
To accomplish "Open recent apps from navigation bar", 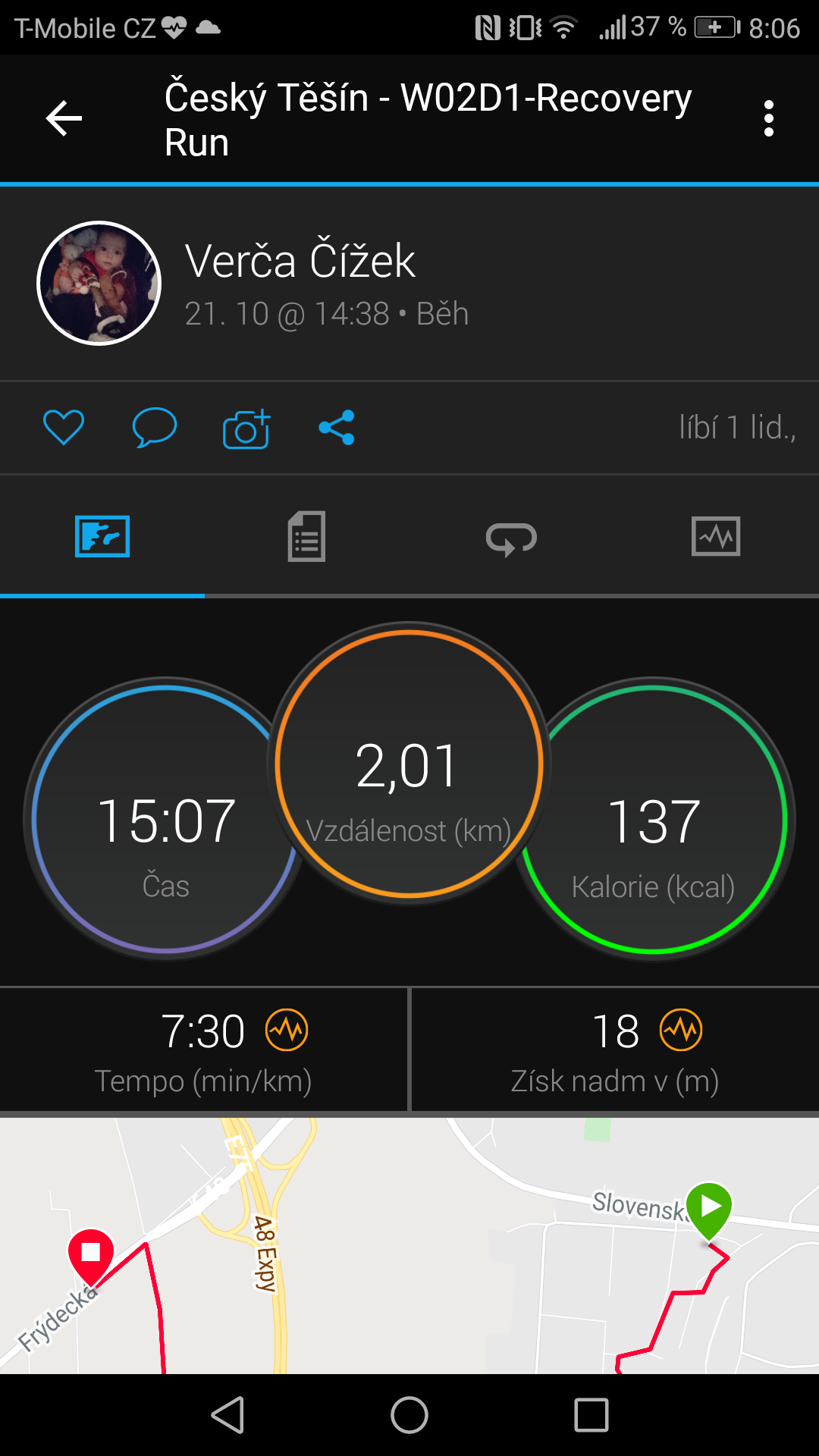I will pyautogui.click(x=591, y=1415).
